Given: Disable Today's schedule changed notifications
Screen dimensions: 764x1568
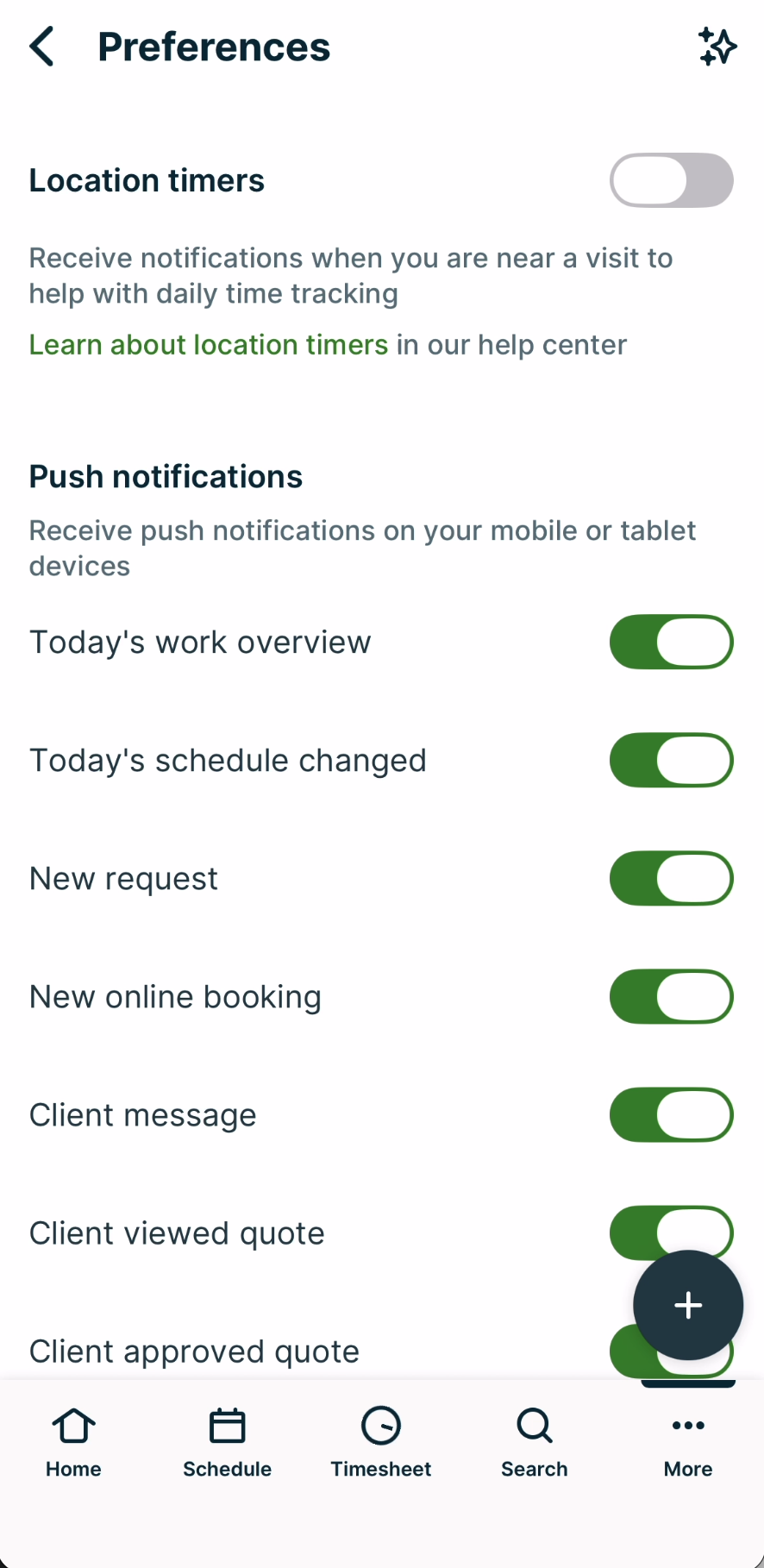Looking at the screenshot, I should coord(671,760).
